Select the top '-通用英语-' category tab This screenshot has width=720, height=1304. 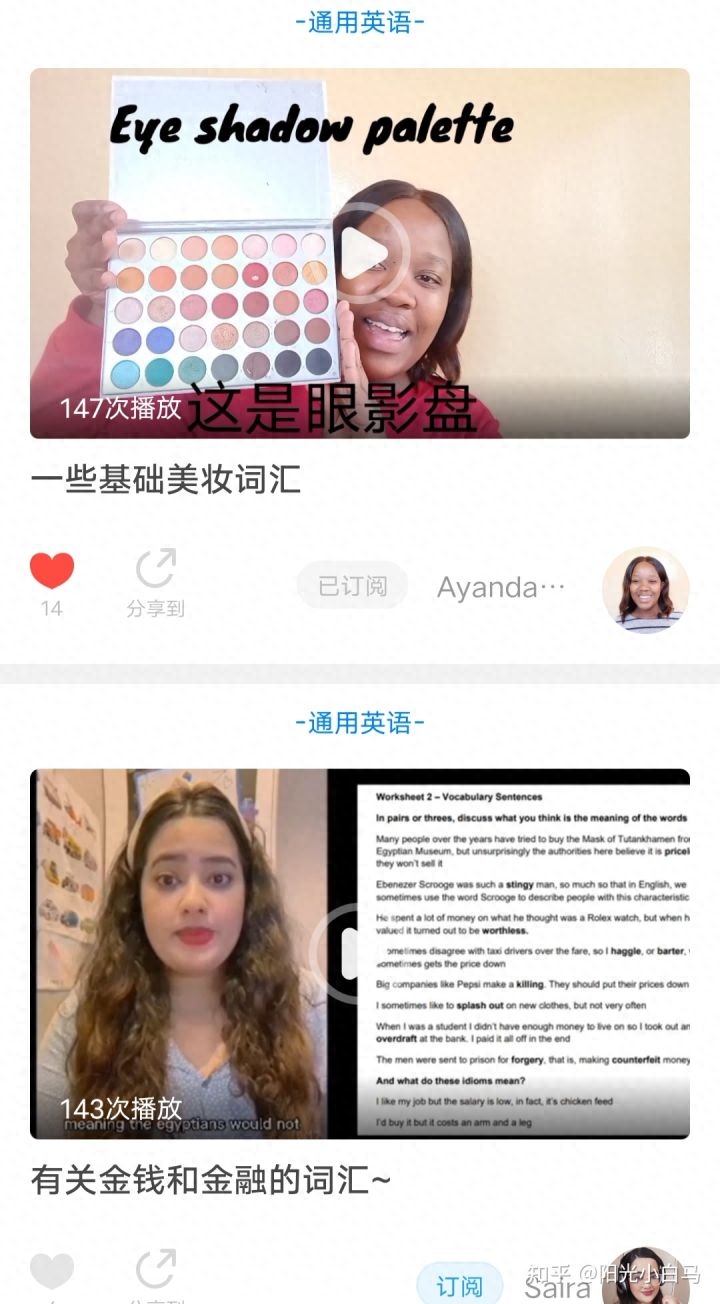pyautogui.click(x=360, y=20)
